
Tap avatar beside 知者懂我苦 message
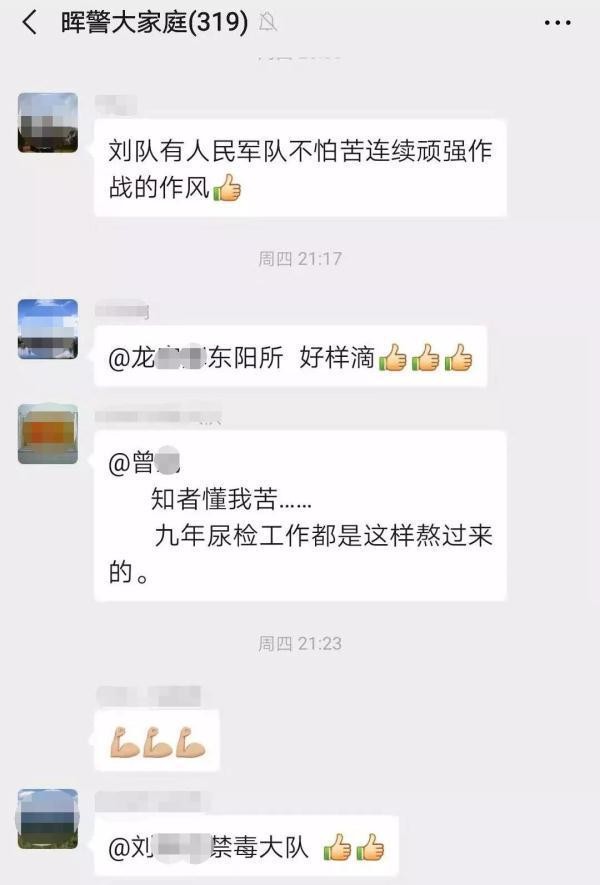click(x=47, y=434)
